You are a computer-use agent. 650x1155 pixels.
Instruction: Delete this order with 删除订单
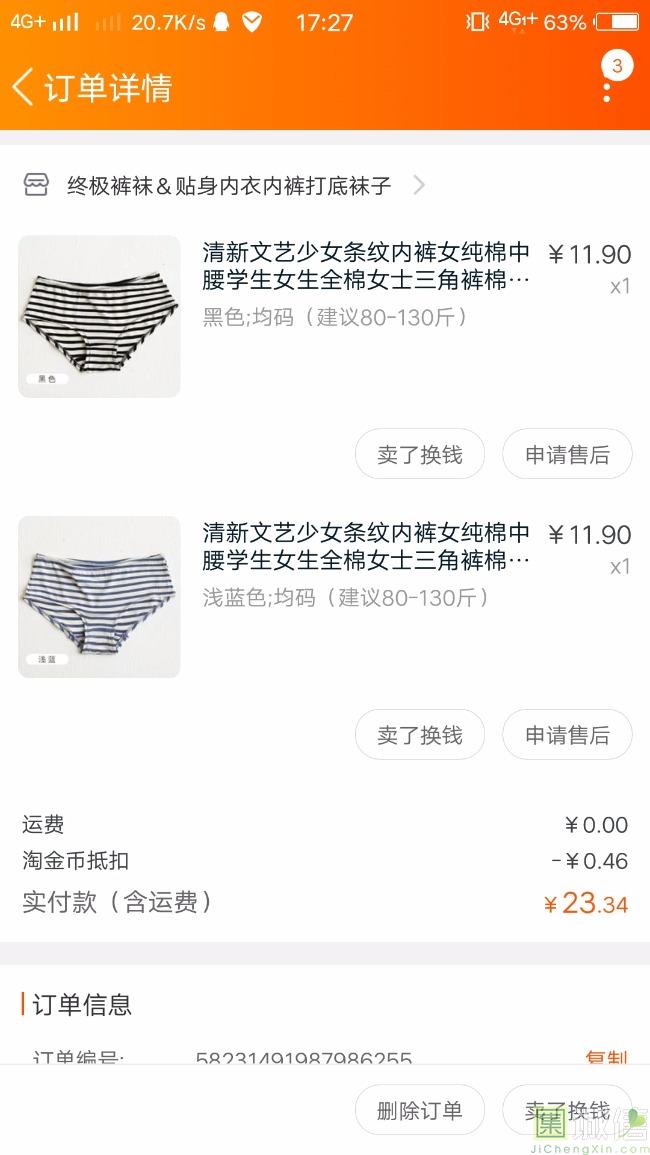point(420,1110)
